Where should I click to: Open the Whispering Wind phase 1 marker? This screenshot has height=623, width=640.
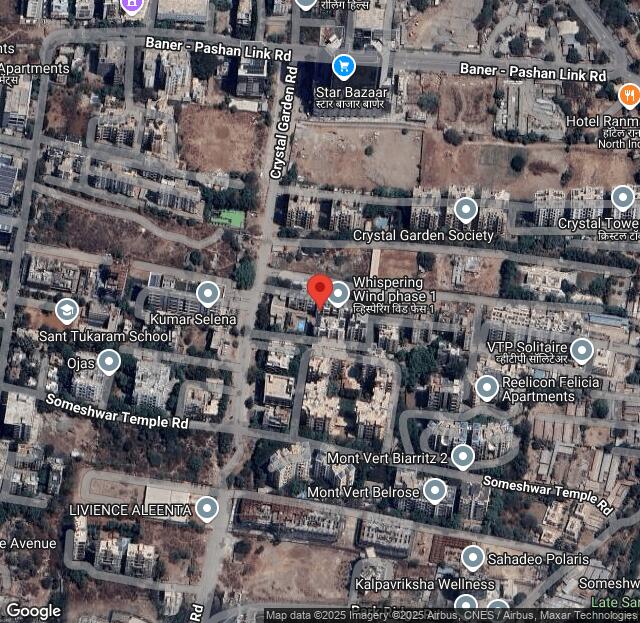pyautogui.click(x=339, y=293)
